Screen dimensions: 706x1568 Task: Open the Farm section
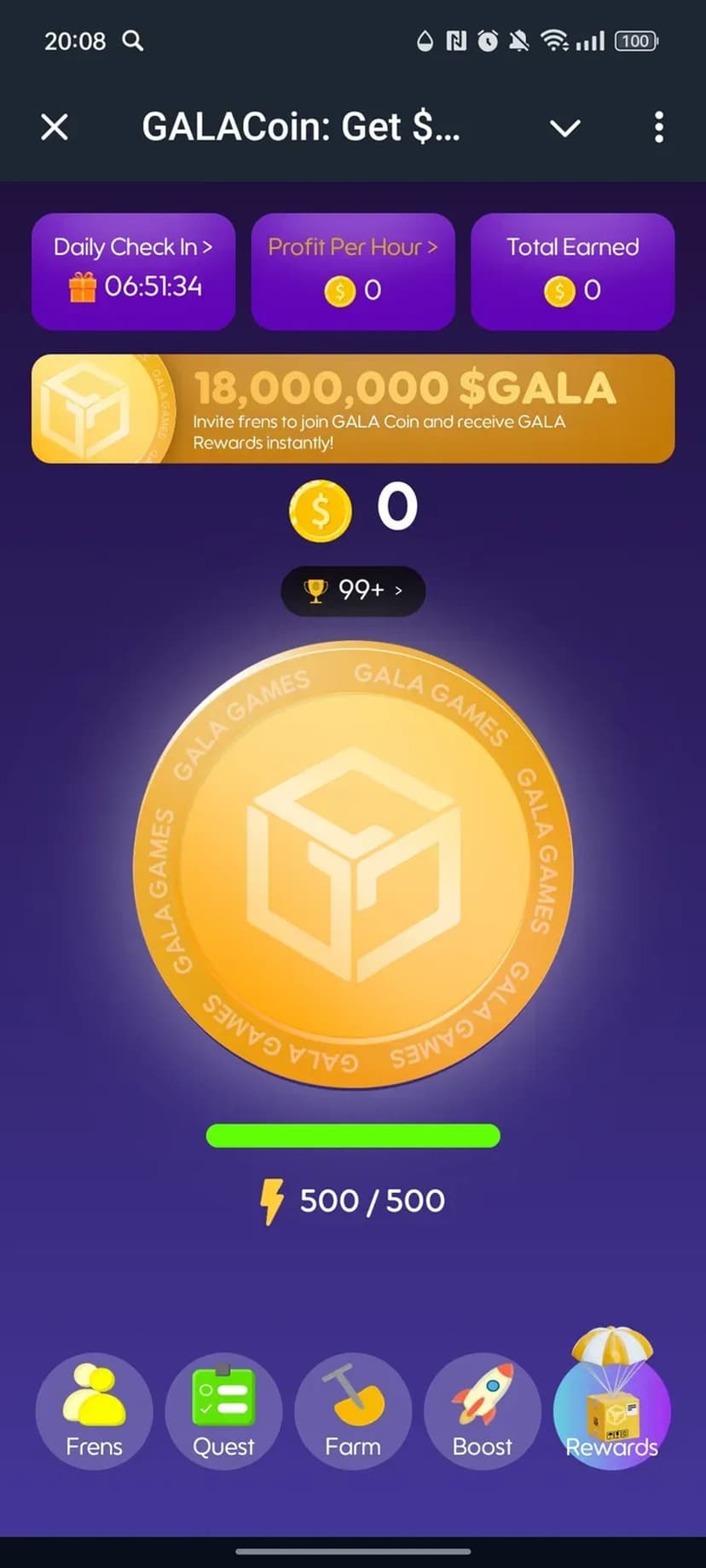tap(353, 1411)
